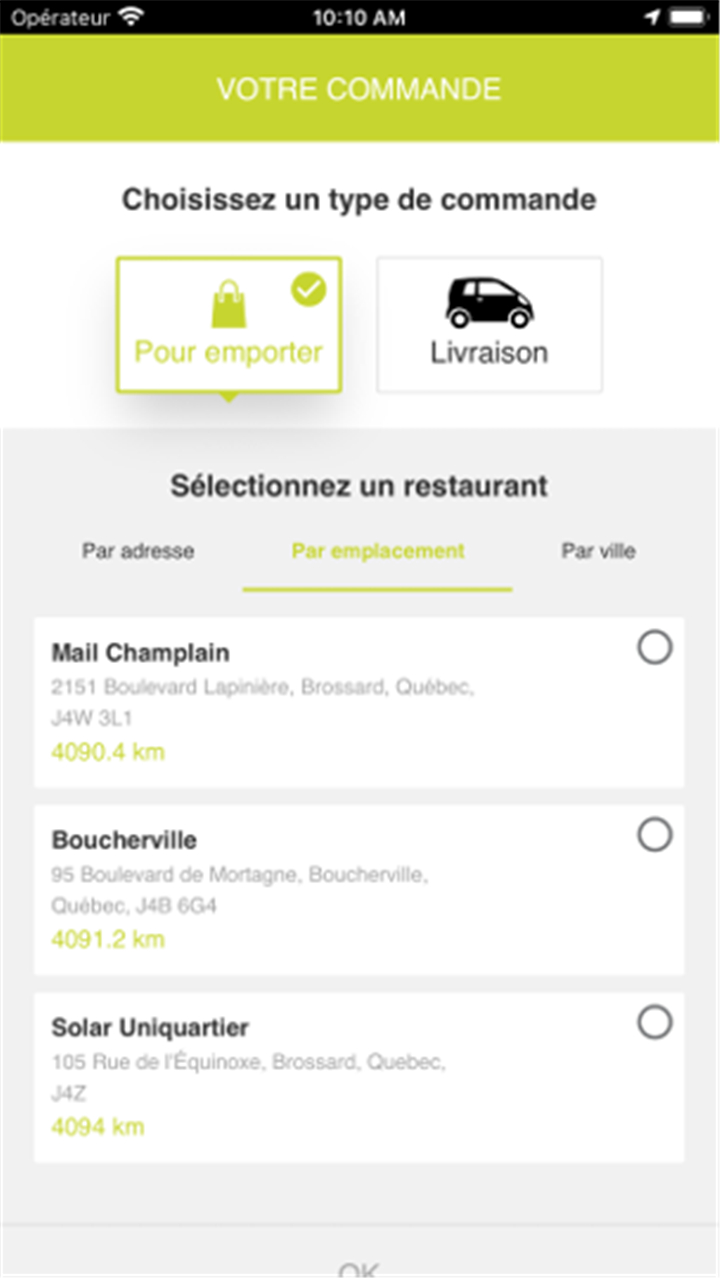Switch to the Par adresse tab
This screenshot has height=1278, width=720.
tap(138, 551)
